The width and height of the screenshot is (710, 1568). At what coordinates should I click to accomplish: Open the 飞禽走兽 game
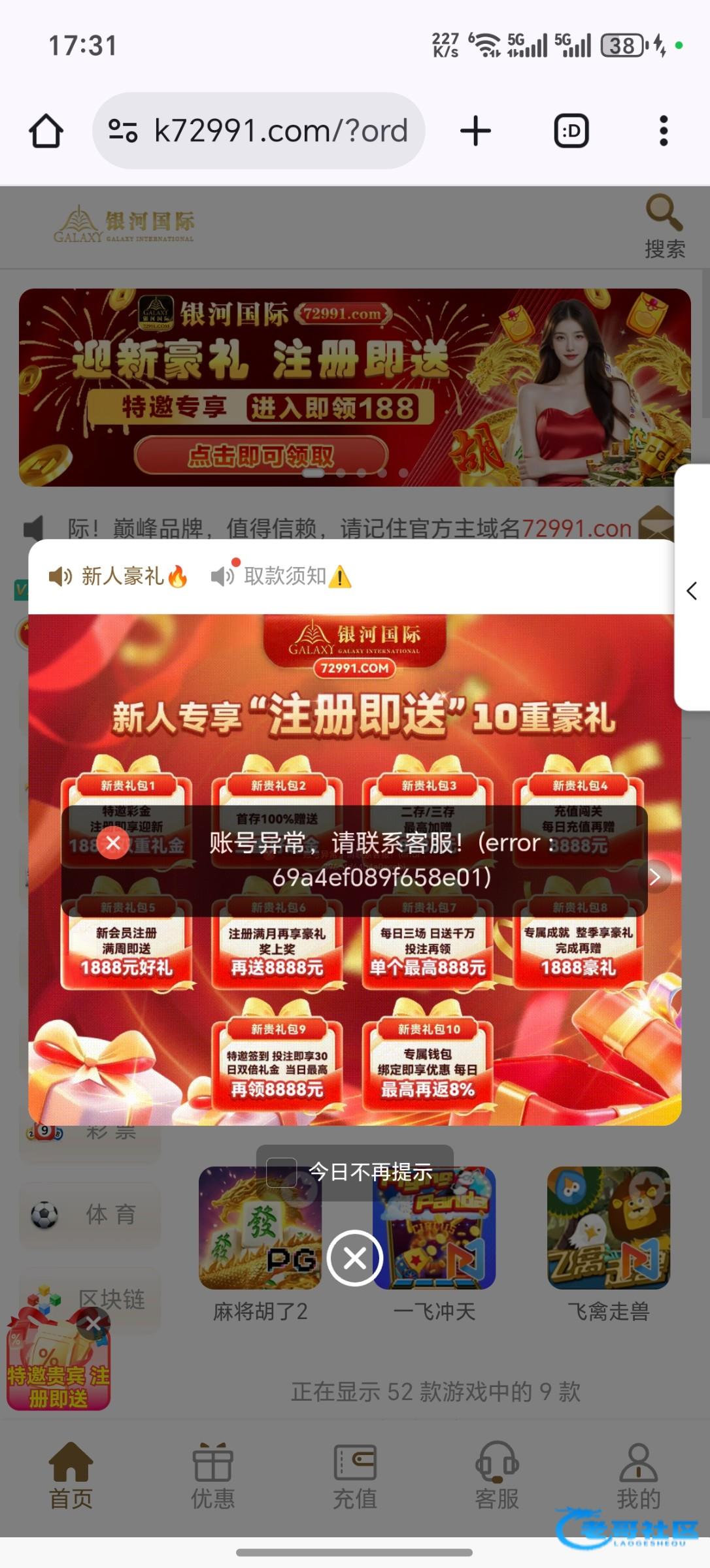[x=608, y=1228]
